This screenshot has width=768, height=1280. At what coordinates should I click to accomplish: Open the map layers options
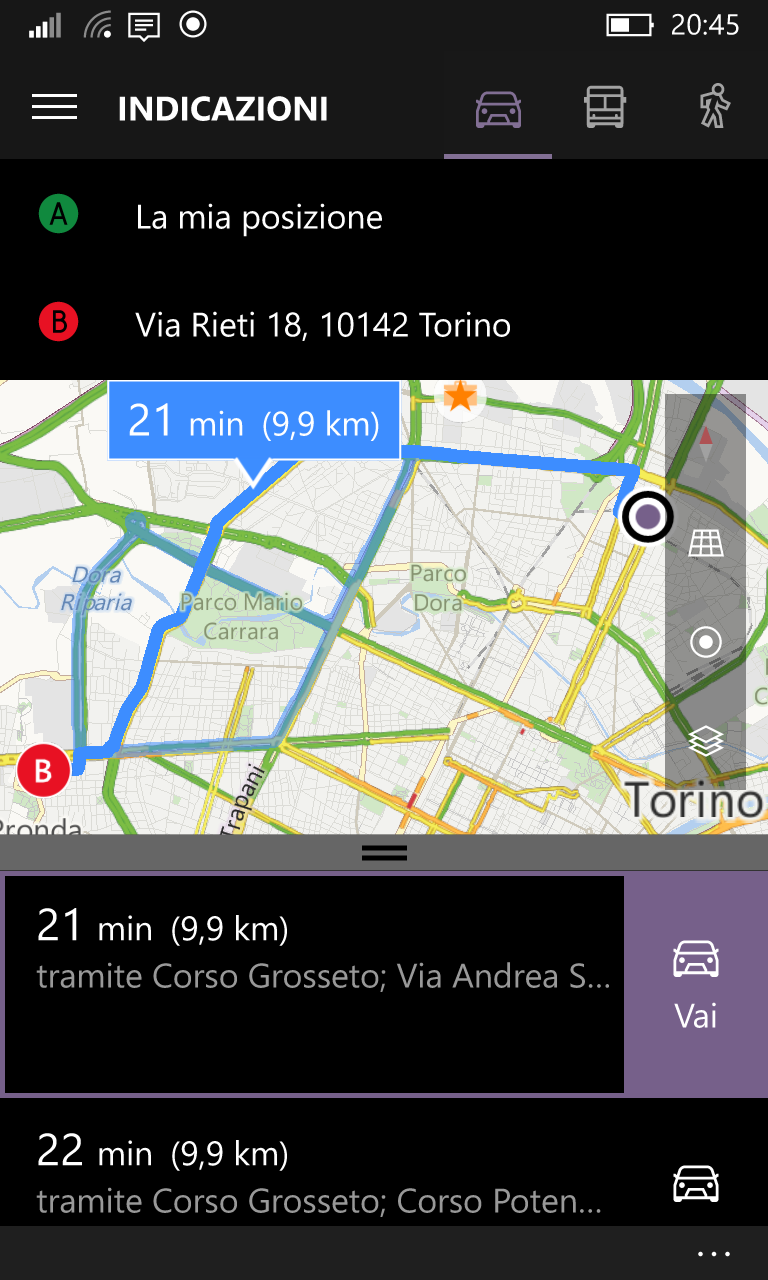tap(706, 741)
